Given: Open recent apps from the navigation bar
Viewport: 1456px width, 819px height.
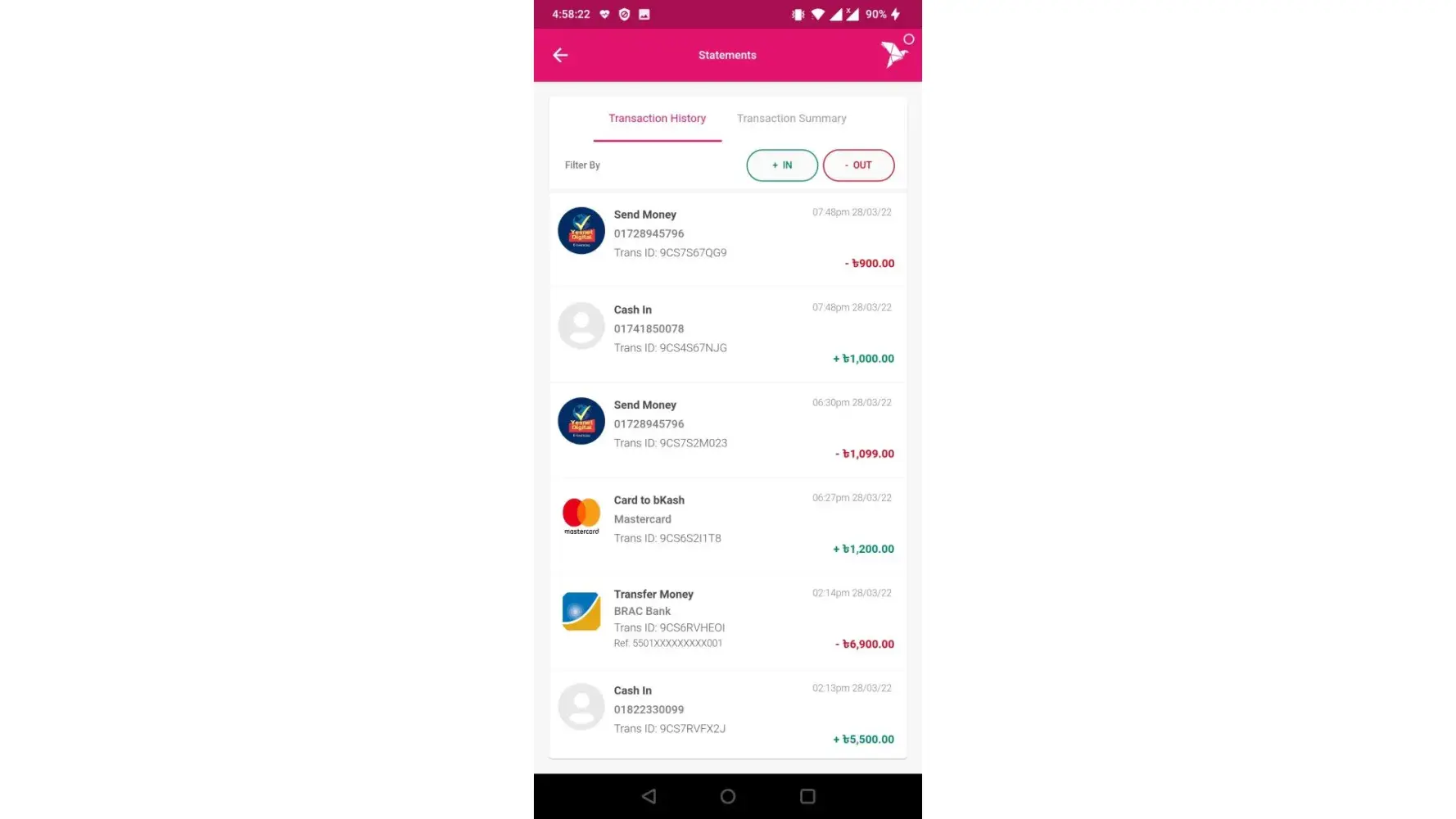Looking at the screenshot, I should [x=807, y=796].
